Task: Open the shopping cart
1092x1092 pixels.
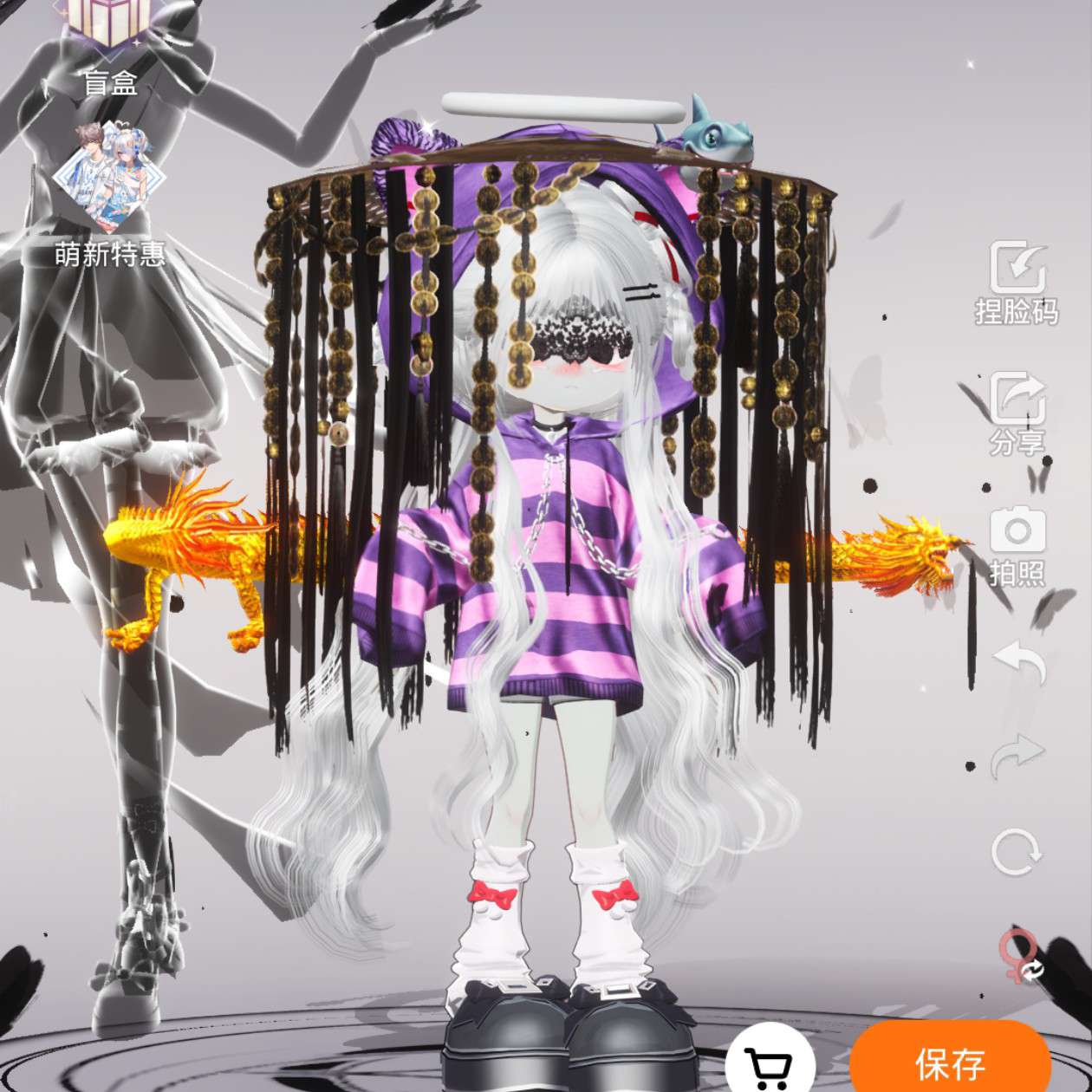Action: pos(770,1063)
